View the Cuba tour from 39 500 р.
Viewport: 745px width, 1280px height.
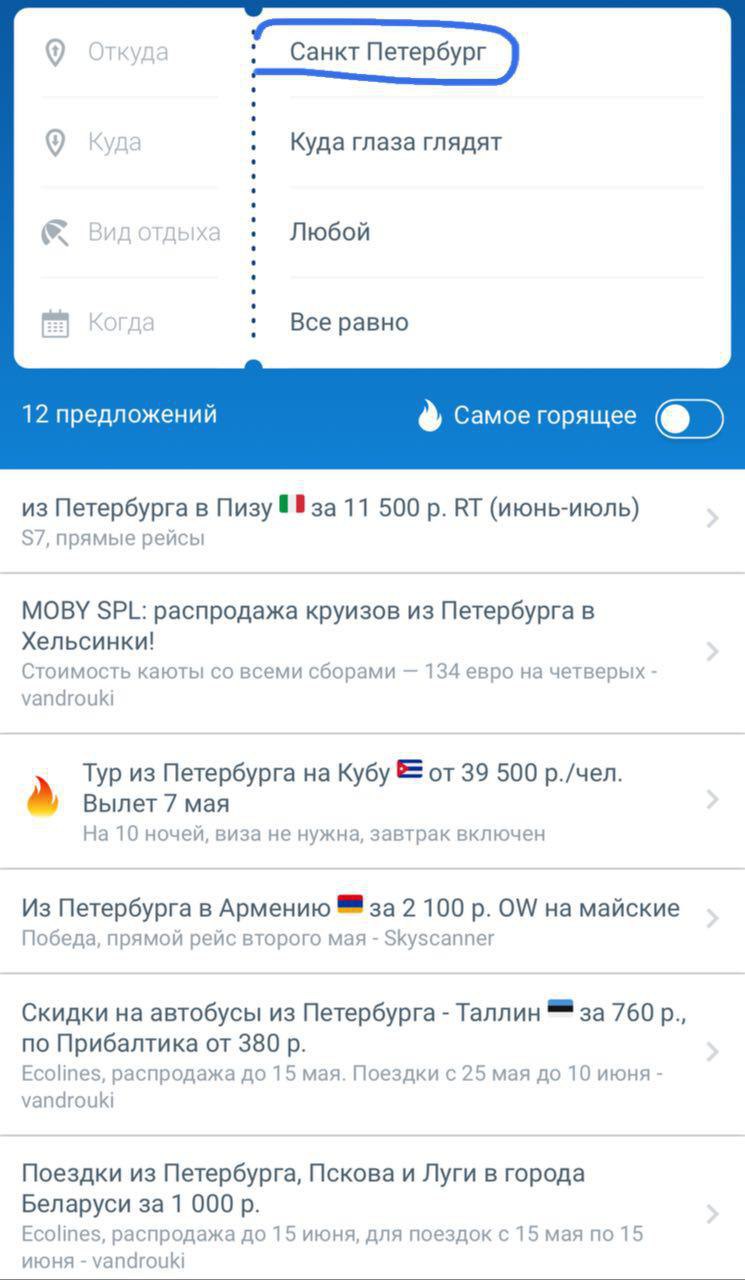(x=372, y=801)
